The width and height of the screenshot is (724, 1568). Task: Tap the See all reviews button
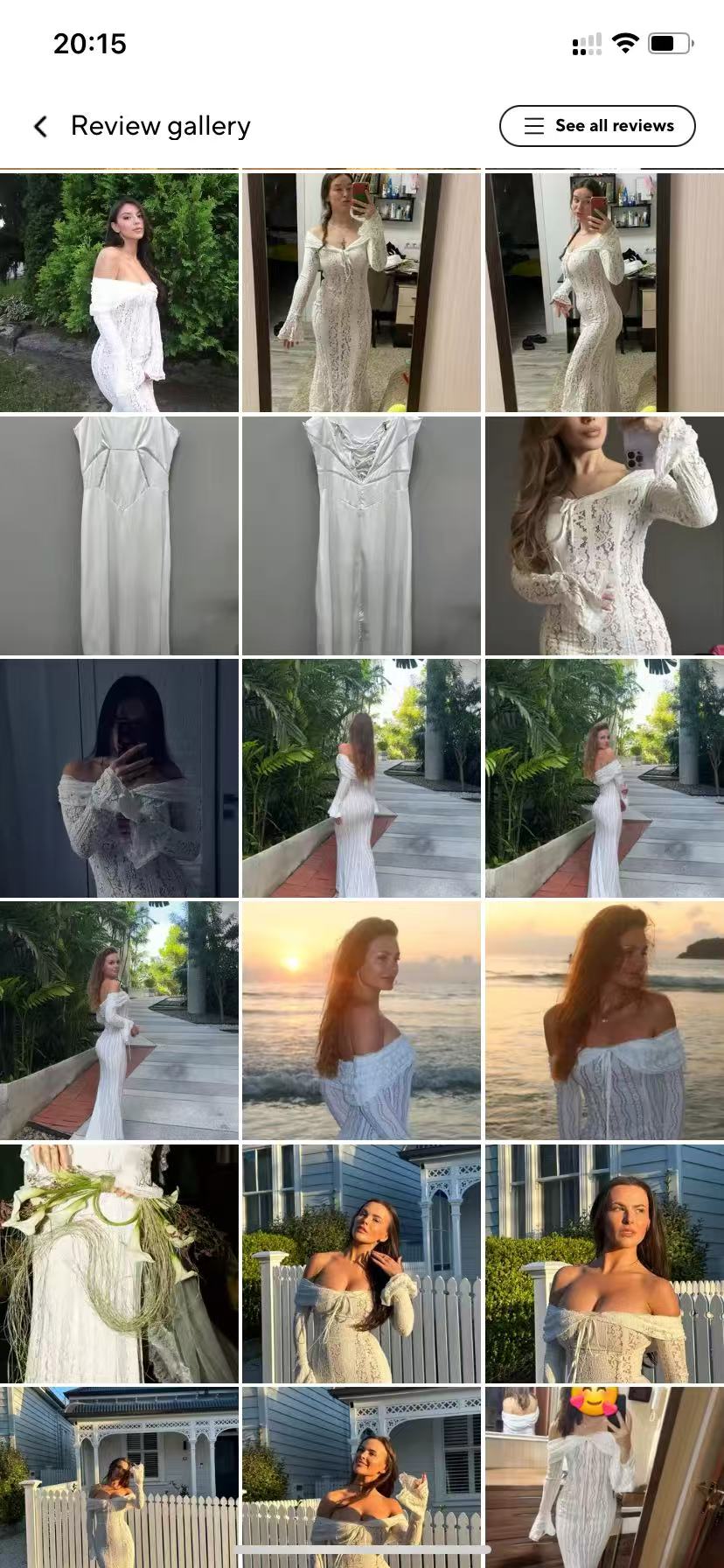pyautogui.click(x=597, y=126)
